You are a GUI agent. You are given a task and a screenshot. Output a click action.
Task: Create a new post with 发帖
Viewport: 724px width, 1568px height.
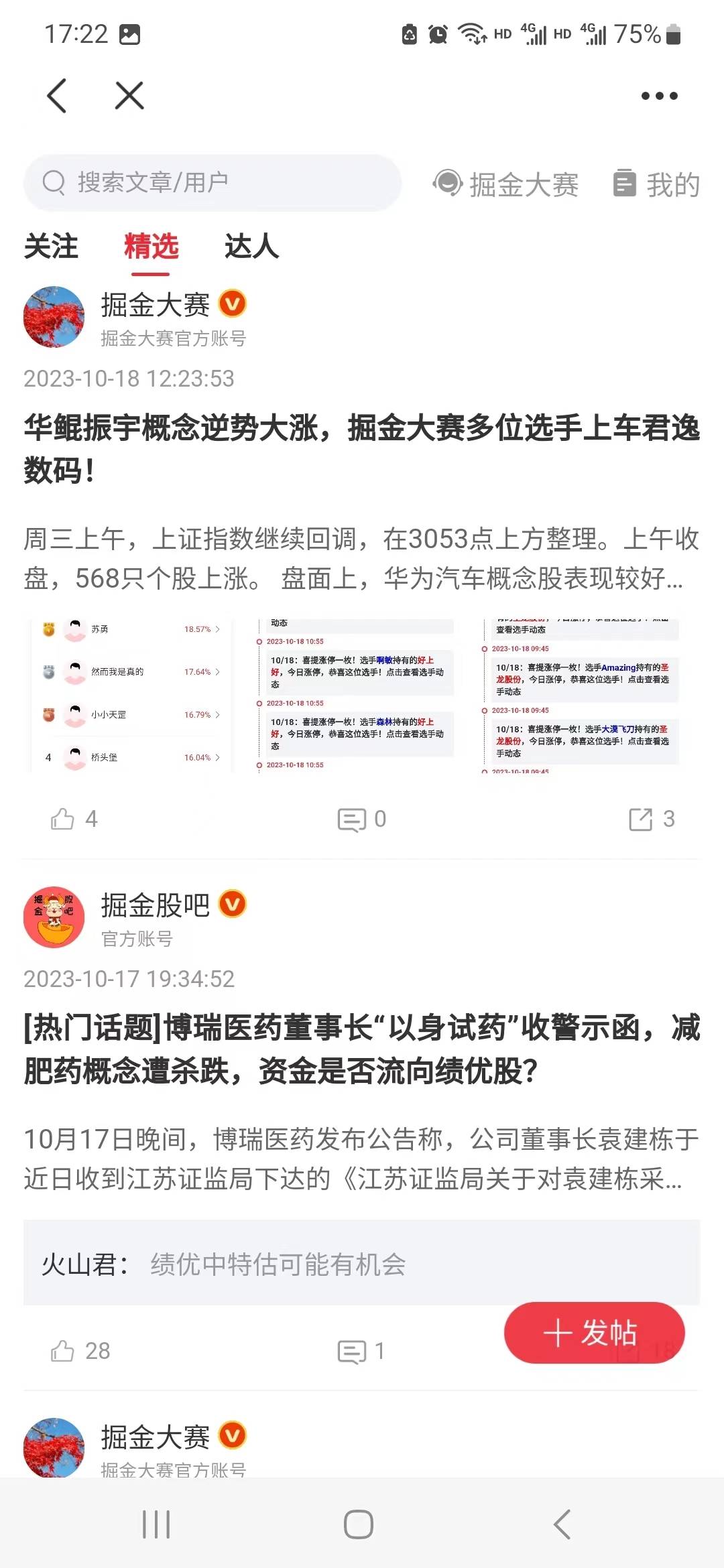coord(594,1333)
